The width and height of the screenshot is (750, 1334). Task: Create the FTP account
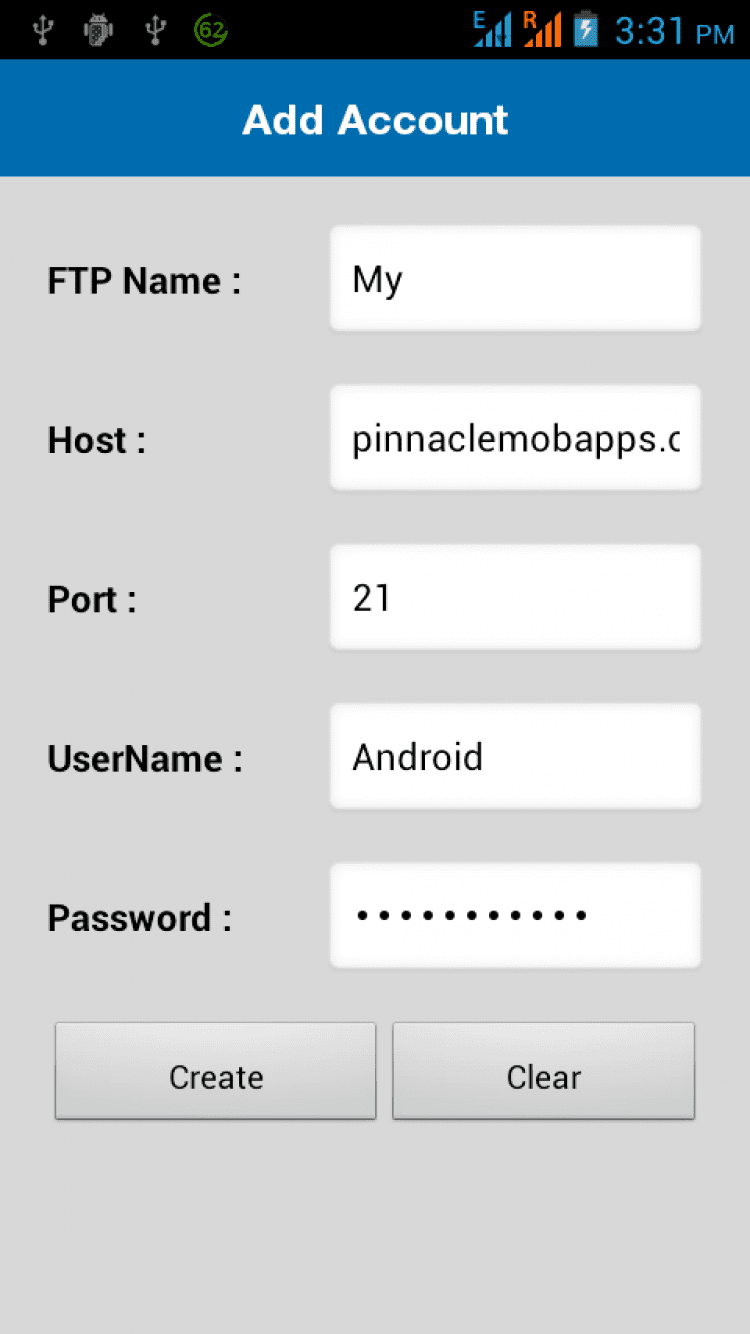point(216,1072)
